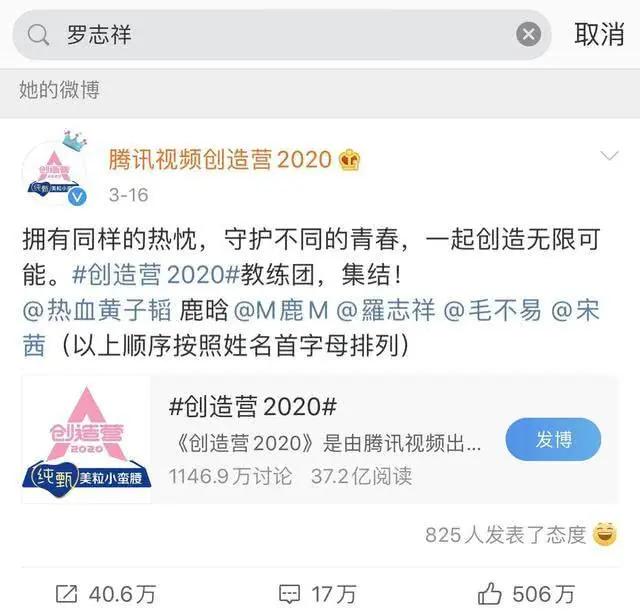Open the 腾讯视频创造营2020 profile avatar
The height and width of the screenshot is (616, 640).
pos(55,171)
